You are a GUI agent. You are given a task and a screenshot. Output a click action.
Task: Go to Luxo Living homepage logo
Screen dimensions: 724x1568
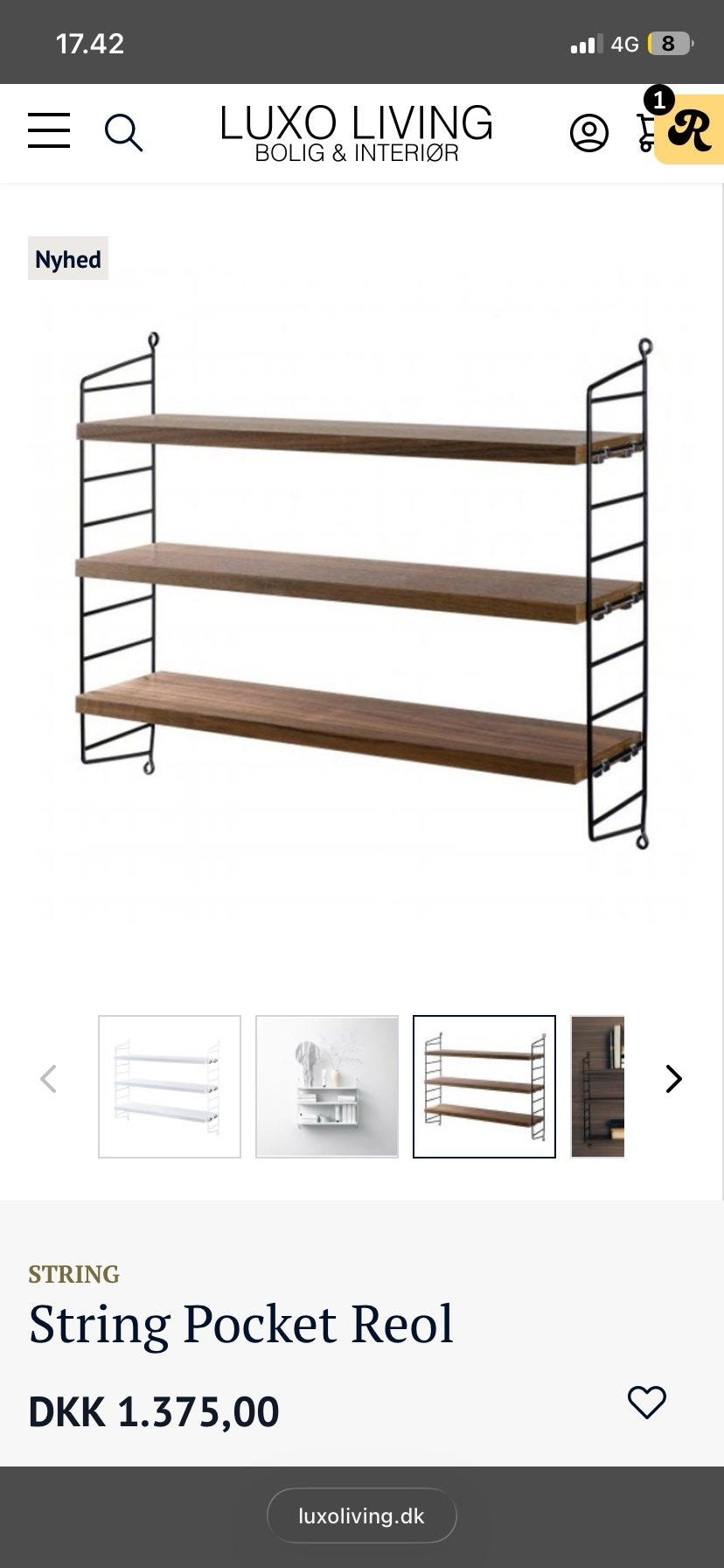point(356,133)
